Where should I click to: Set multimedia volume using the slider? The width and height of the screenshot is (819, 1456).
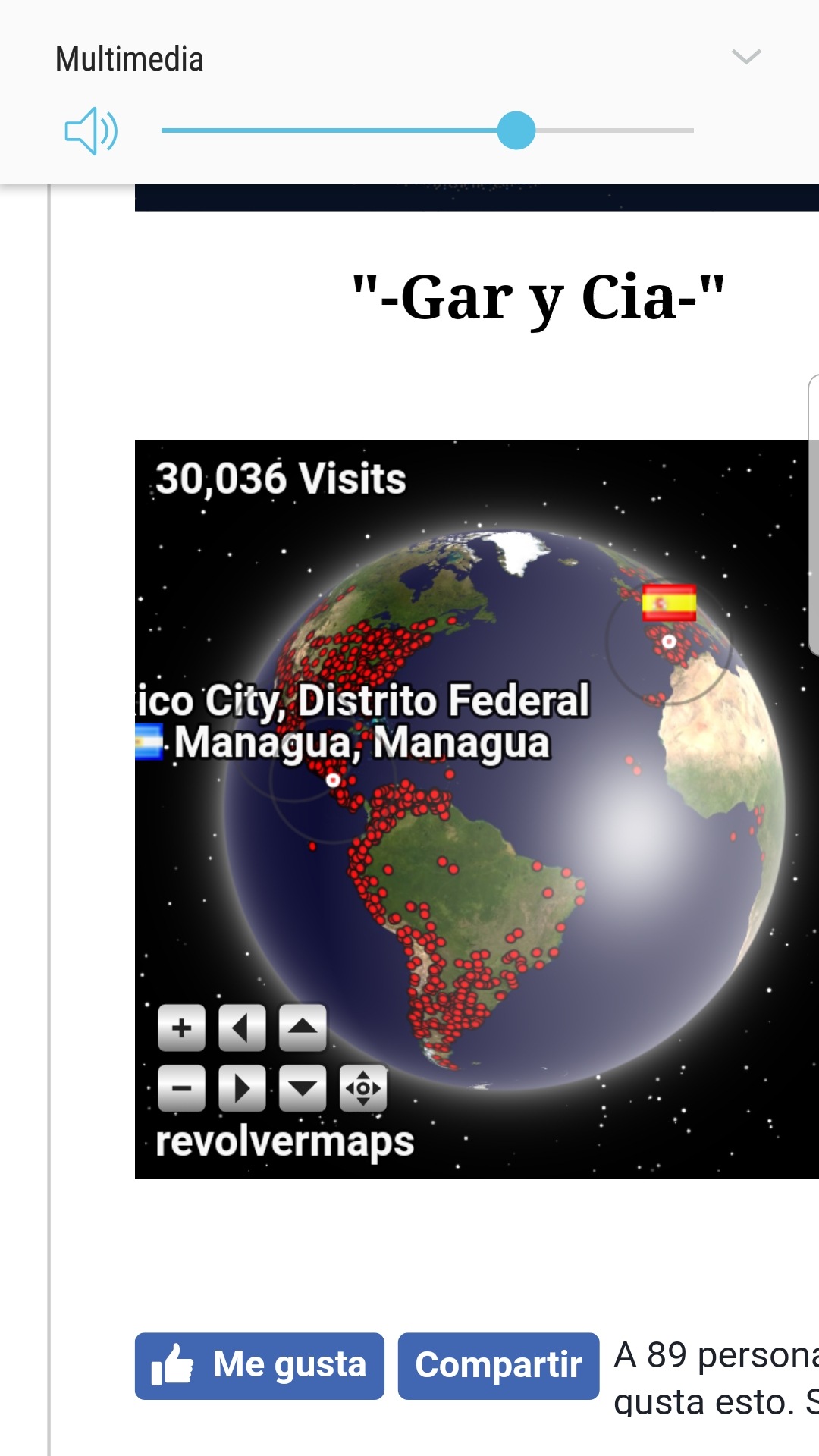click(516, 130)
